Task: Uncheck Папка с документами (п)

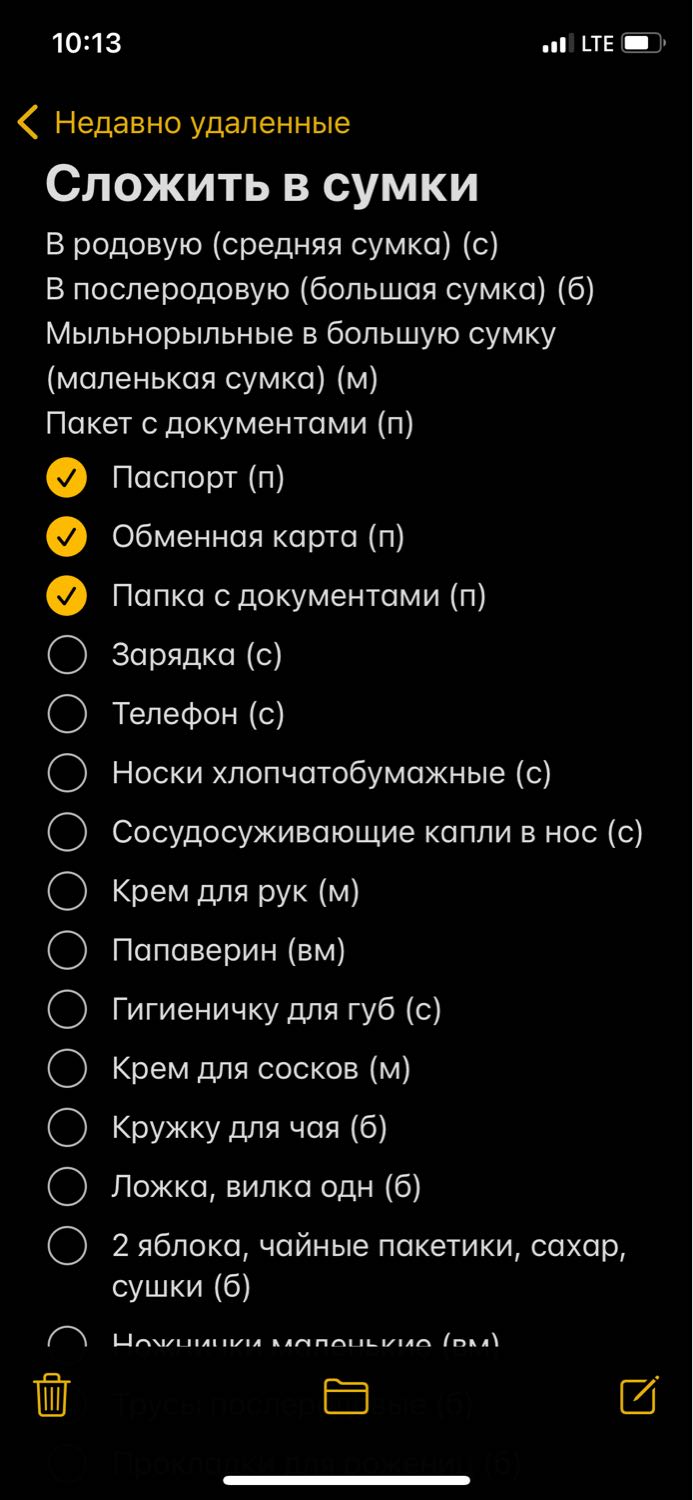Action: point(67,596)
